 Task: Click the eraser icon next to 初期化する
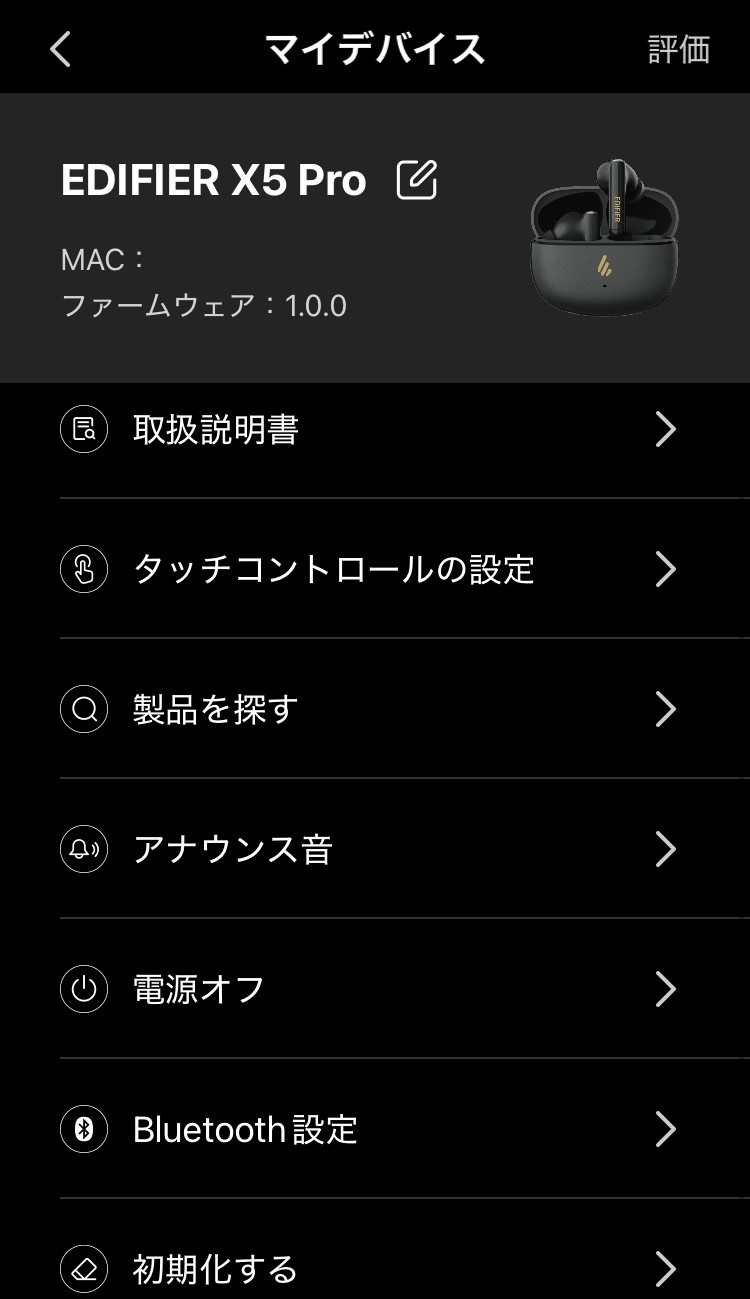coord(84,1269)
